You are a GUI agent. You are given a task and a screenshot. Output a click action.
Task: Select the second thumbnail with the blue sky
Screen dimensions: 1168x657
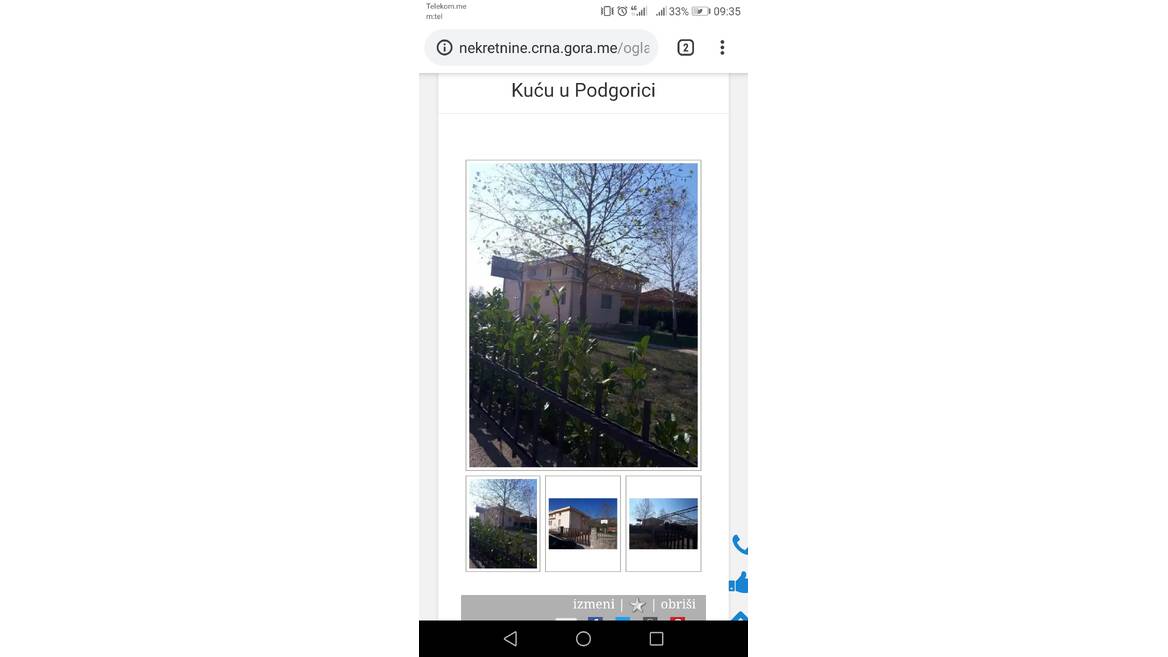coord(583,524)
